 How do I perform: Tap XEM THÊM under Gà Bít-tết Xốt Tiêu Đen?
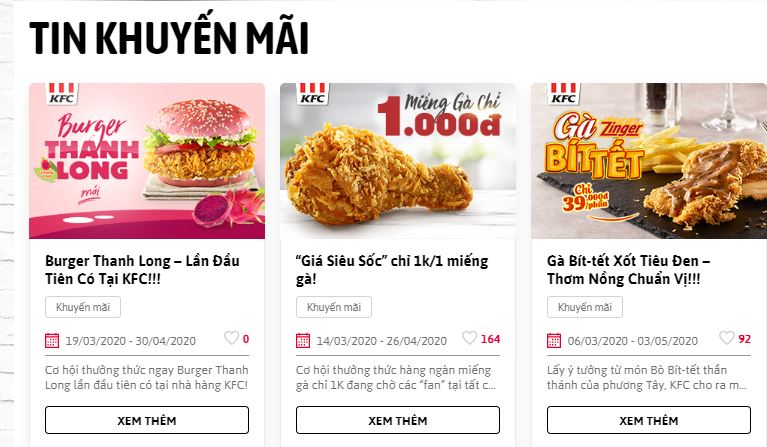coord(649,420)
